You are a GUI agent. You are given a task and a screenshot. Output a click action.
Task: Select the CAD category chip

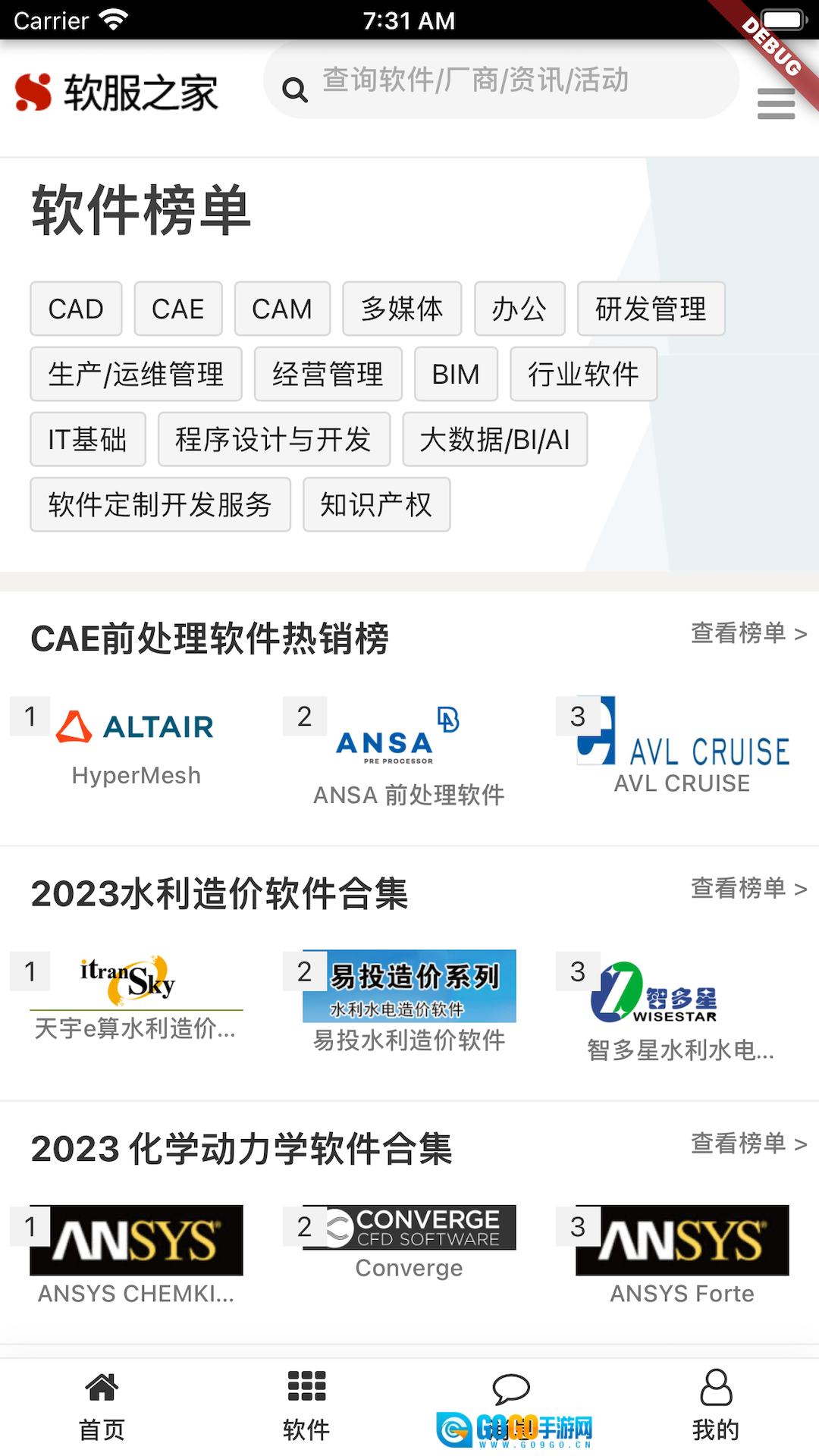pos(76,309)
